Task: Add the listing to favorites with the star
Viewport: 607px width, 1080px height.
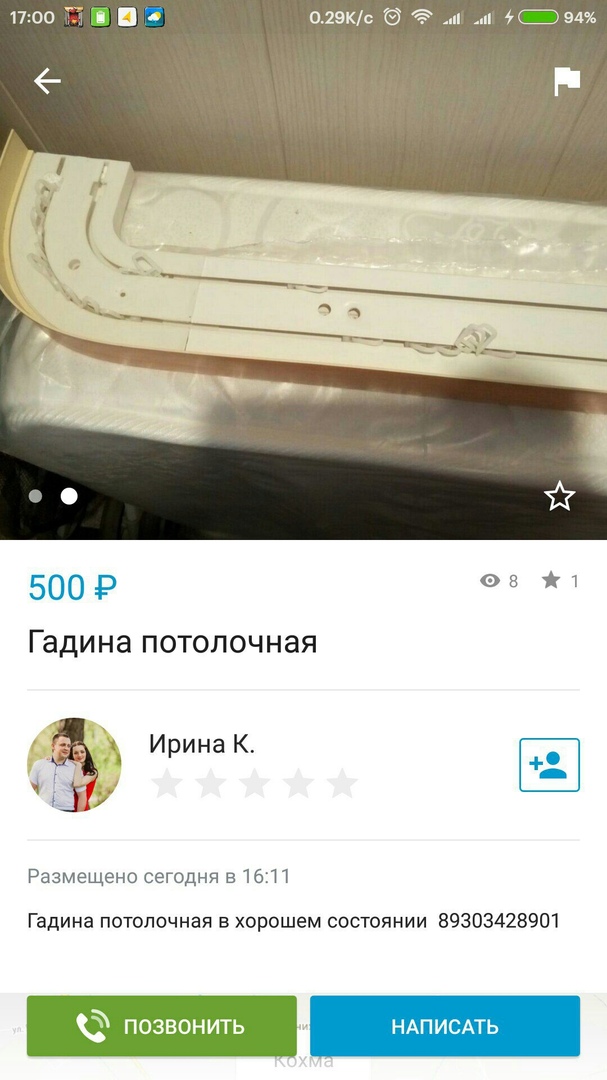Action: pos(559,496)
